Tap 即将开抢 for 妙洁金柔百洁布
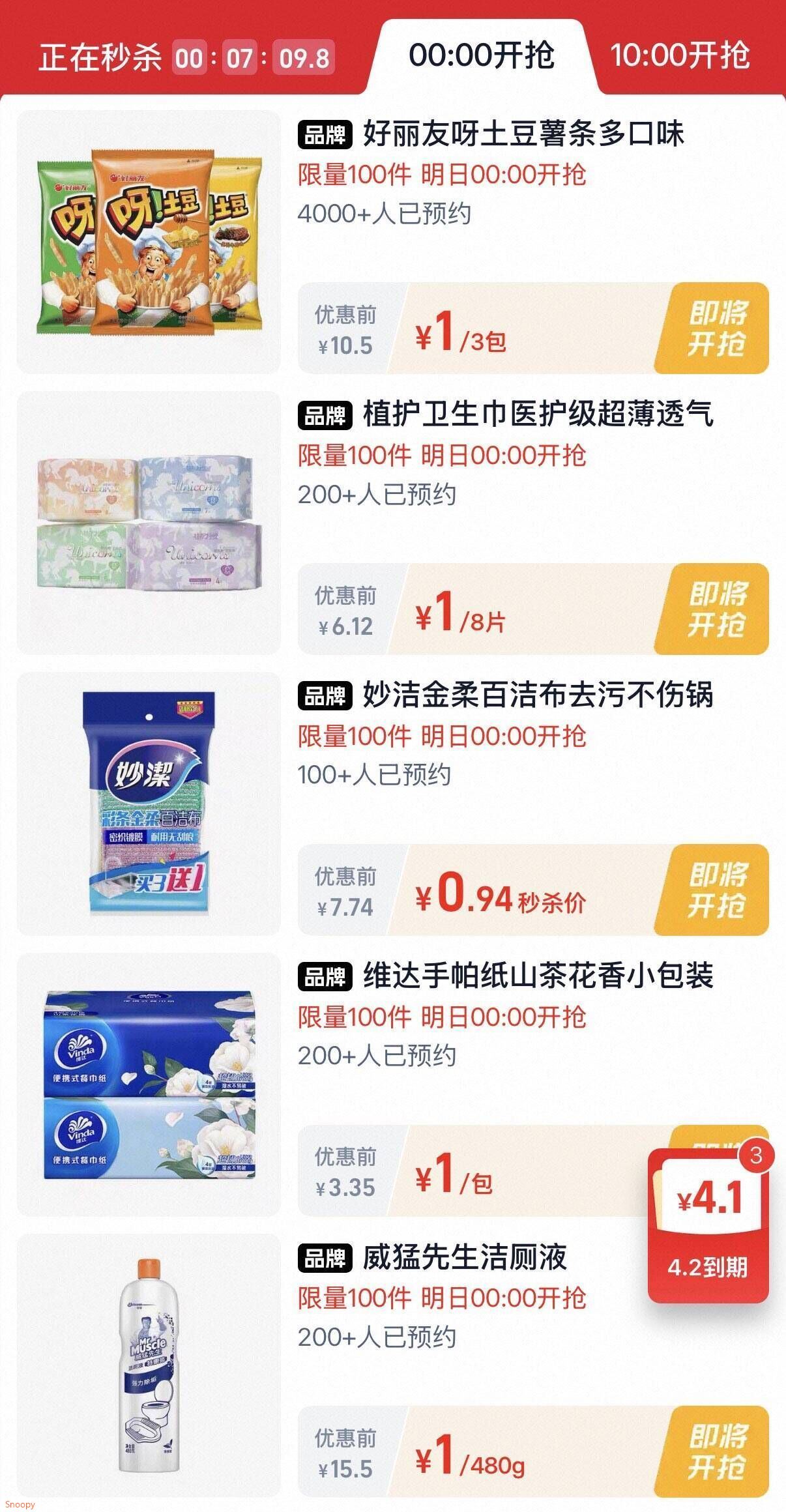Viewport: 786px width, 1512px height. click(x=716, y=890)
